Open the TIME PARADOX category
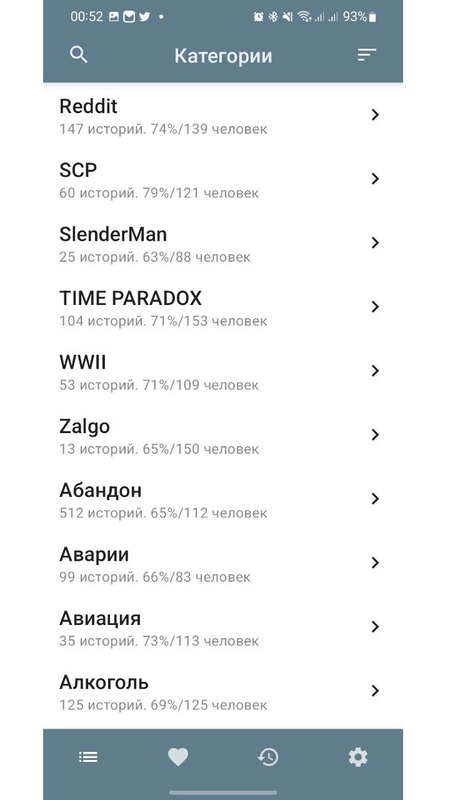The width and height of the screenshot is (450, 800). click(223, 307)
